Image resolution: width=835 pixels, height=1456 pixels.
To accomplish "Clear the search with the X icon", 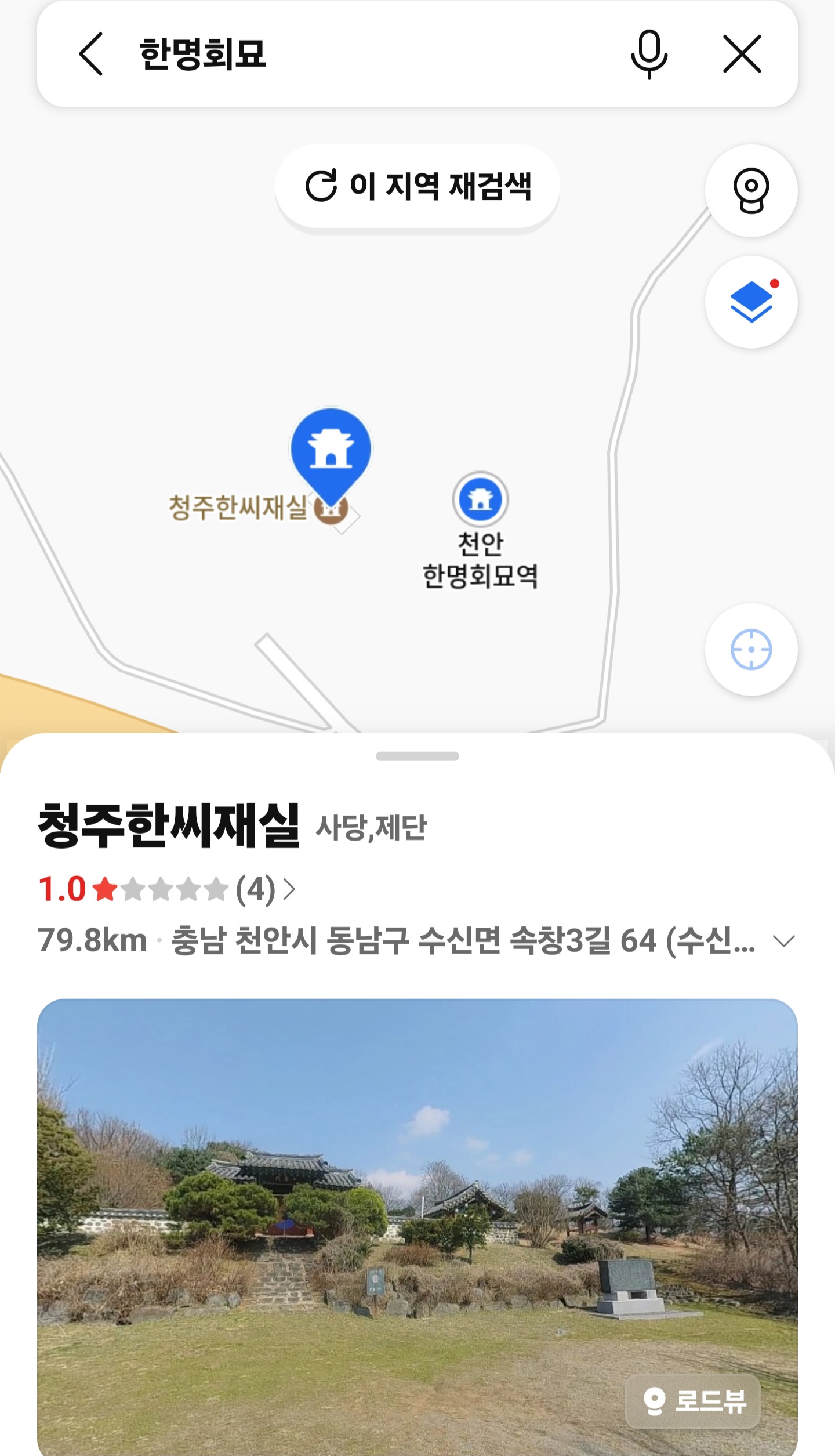I will tap(742, 54).
